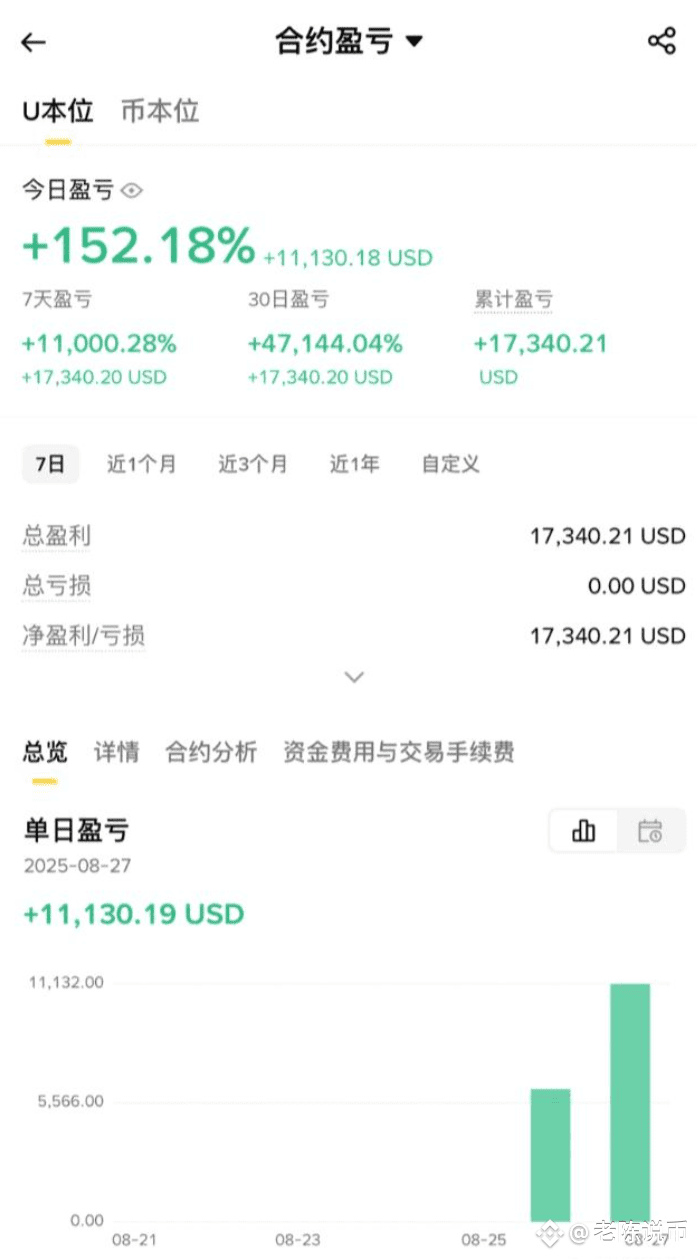The width and height of the screenshot is (697, 1259).
Task: Select the 总览 tab
Action: 46,752
